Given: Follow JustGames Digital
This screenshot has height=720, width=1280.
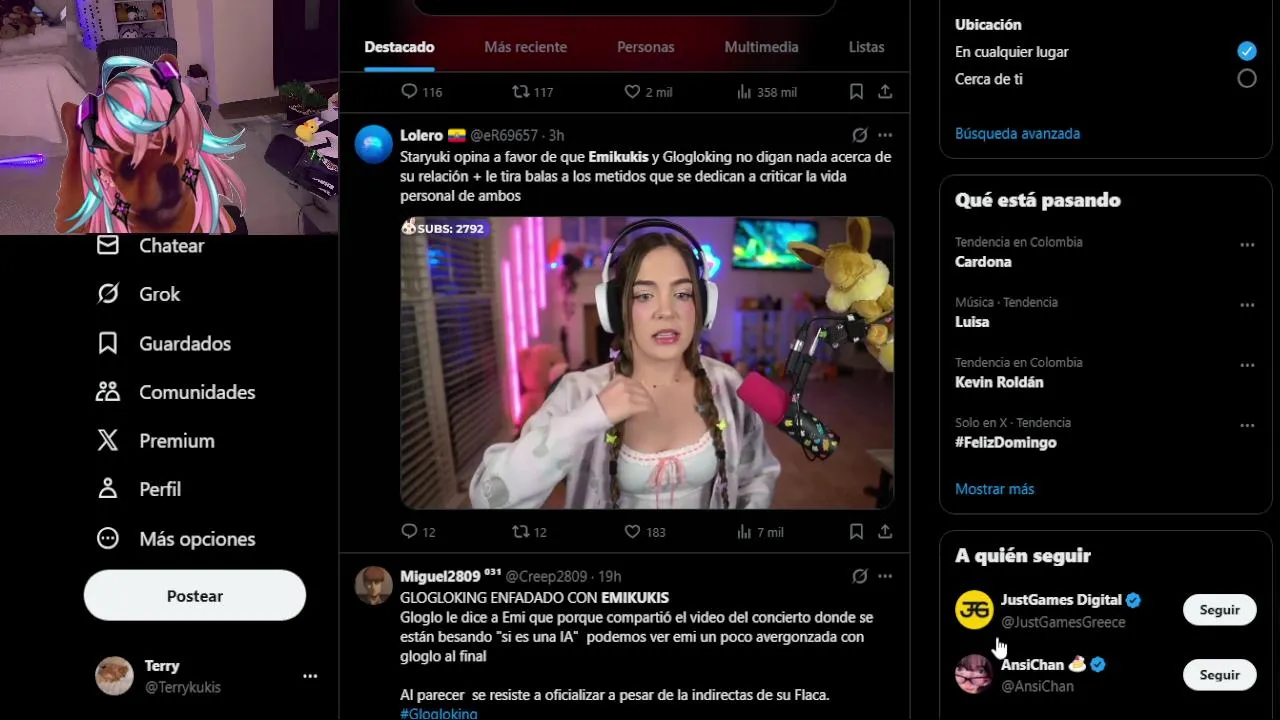Looking at the screenshot, I should (1219, 610).
